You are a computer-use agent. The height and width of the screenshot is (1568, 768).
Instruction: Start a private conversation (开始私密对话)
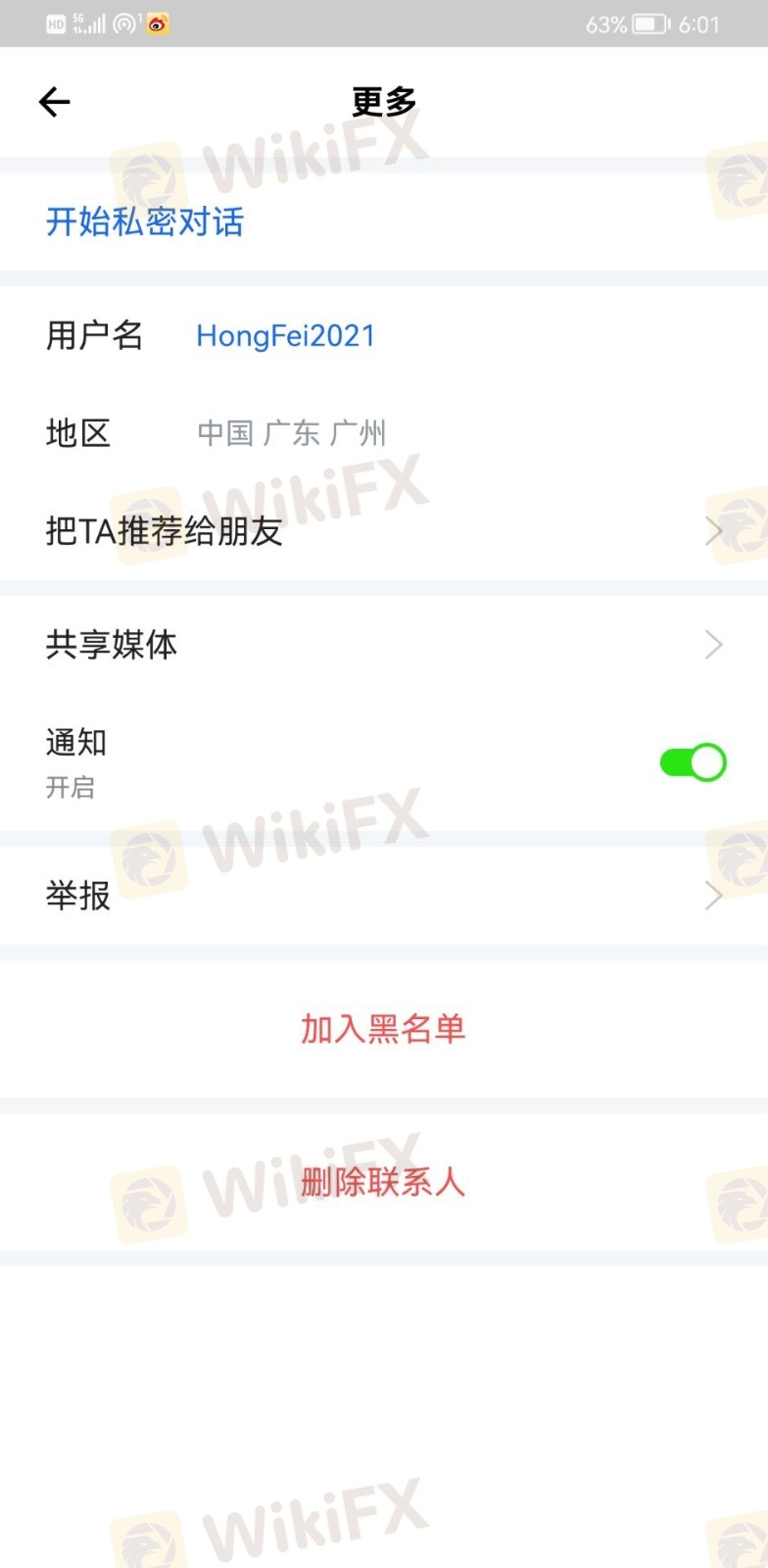[145, 221]
